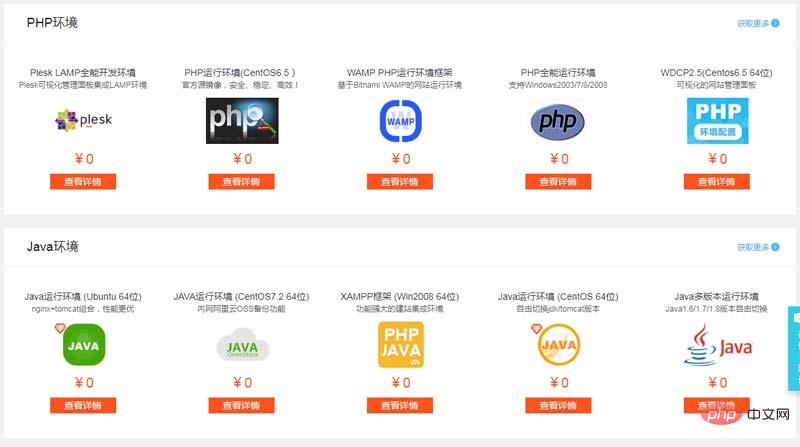
Task: Open details for PHP全能运行环境
Action: point(558,181)
